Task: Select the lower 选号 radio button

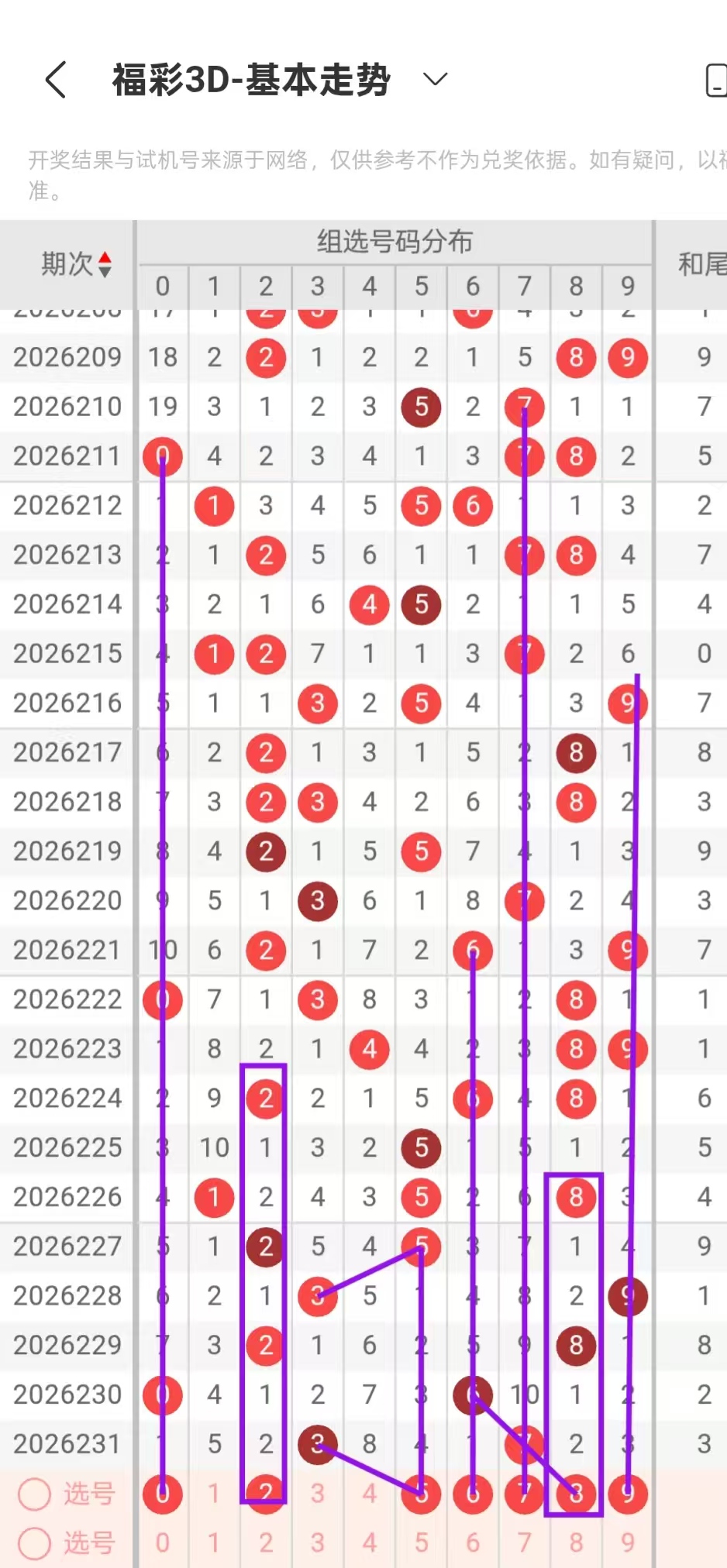Action: (x=35, y=1543)
